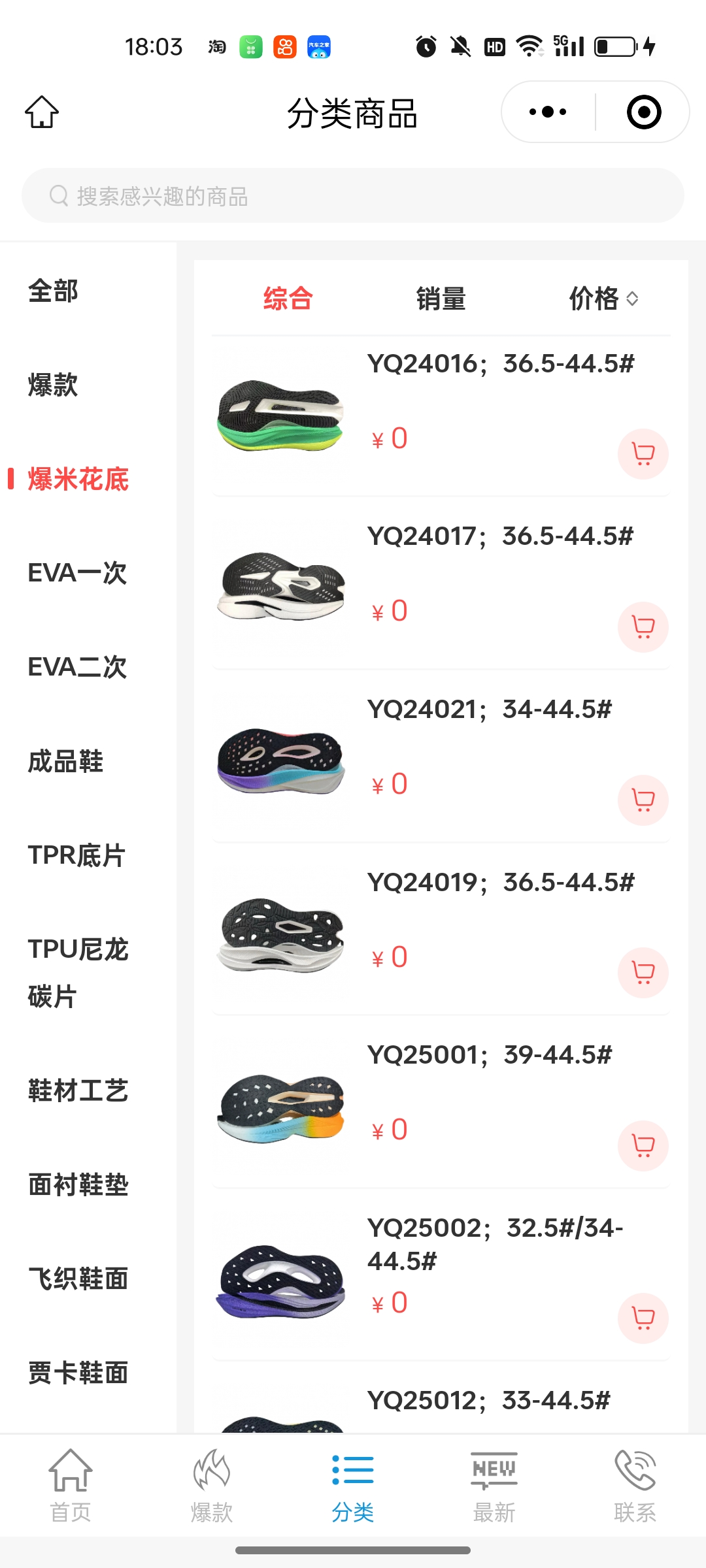
Task: Add YQ25002 to the cart
Action: click(x=643, y=1318)
